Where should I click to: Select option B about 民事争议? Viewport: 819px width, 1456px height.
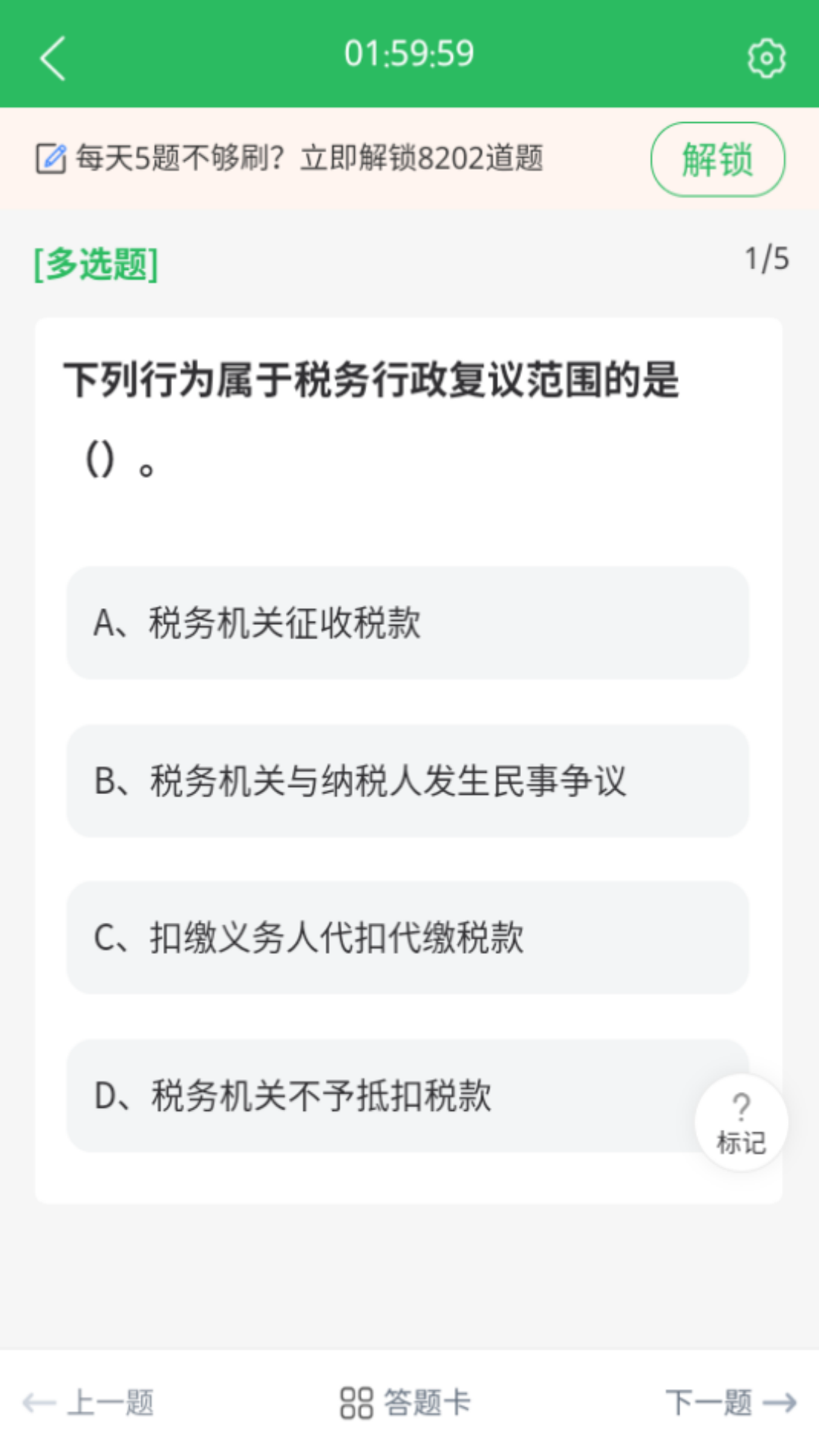[407, 781]
